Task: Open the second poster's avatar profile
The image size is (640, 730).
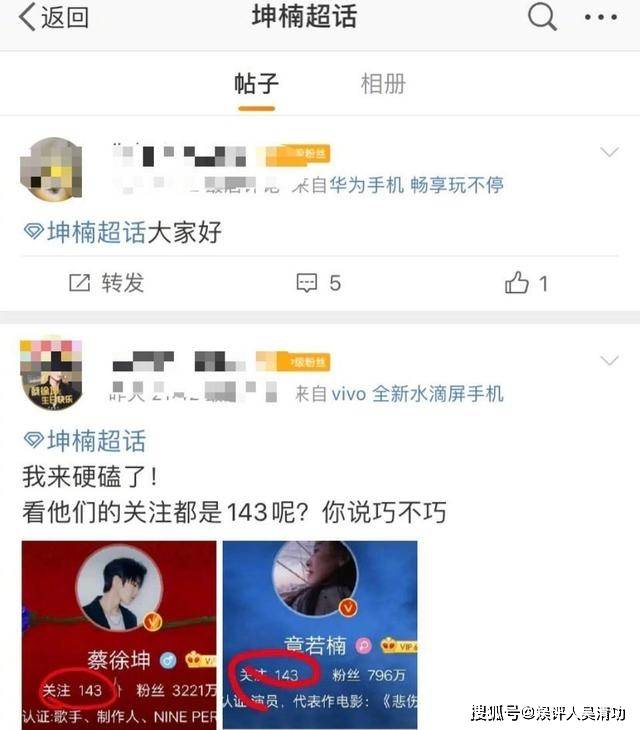Action: (51, 375)
